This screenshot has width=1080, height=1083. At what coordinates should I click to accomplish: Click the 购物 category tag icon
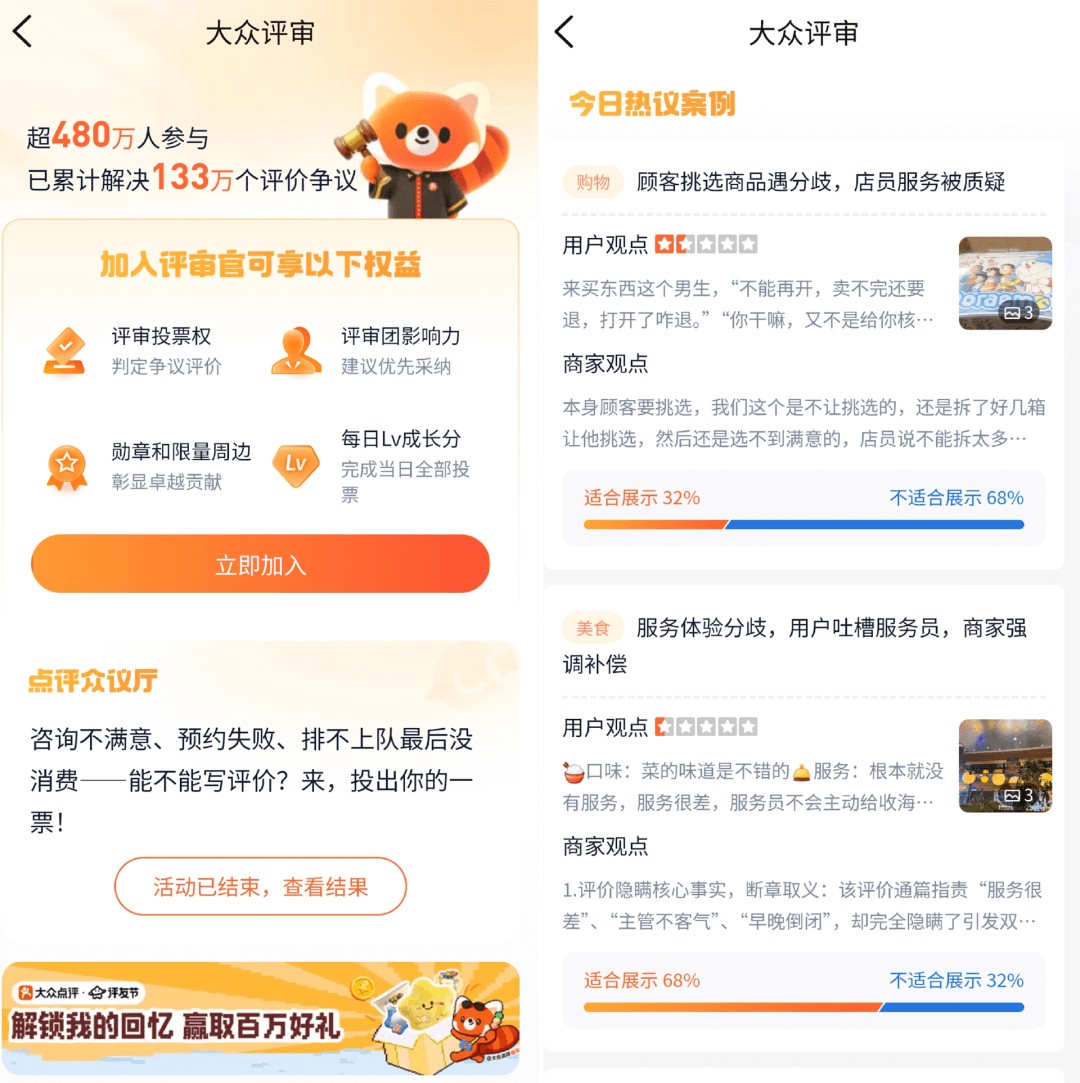click(594, 177)
